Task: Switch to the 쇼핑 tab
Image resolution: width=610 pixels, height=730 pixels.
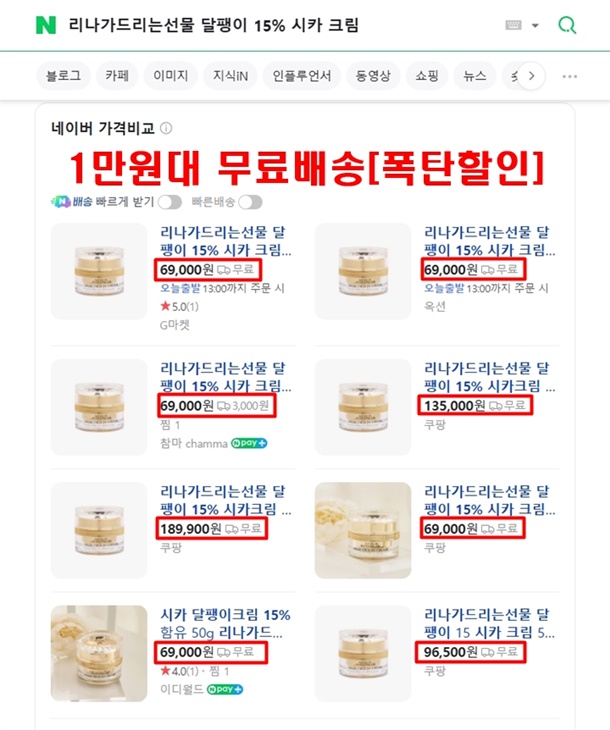Action: tap(426, 76)
